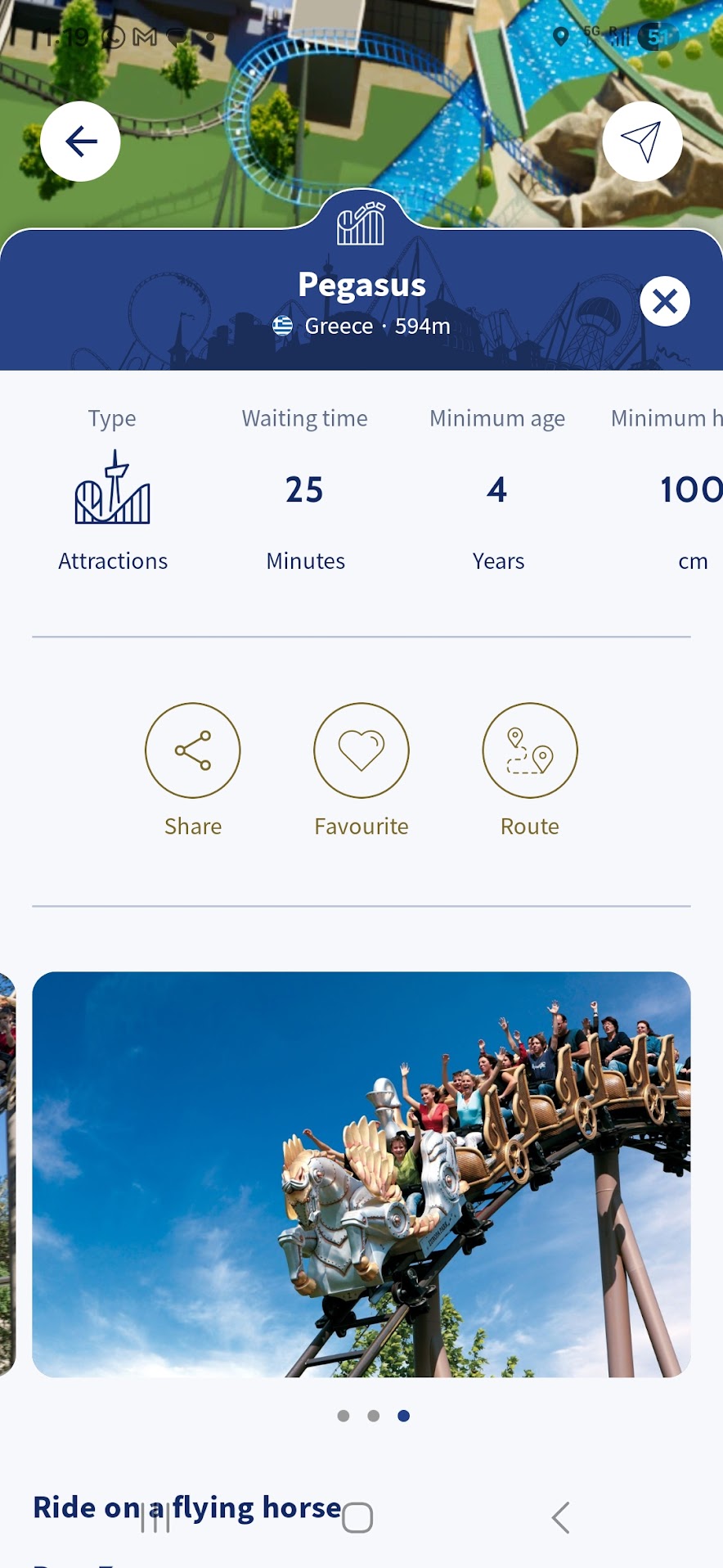Open the Pegasus roller coaster photo

coord(361,1174)
